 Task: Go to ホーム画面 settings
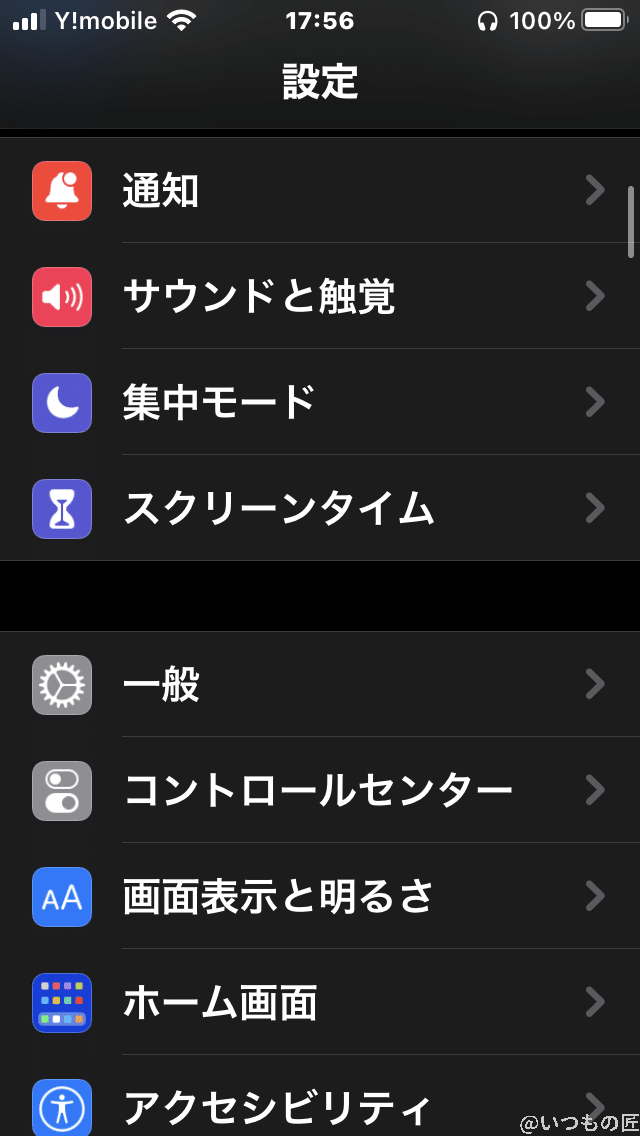coord(320,1002)
